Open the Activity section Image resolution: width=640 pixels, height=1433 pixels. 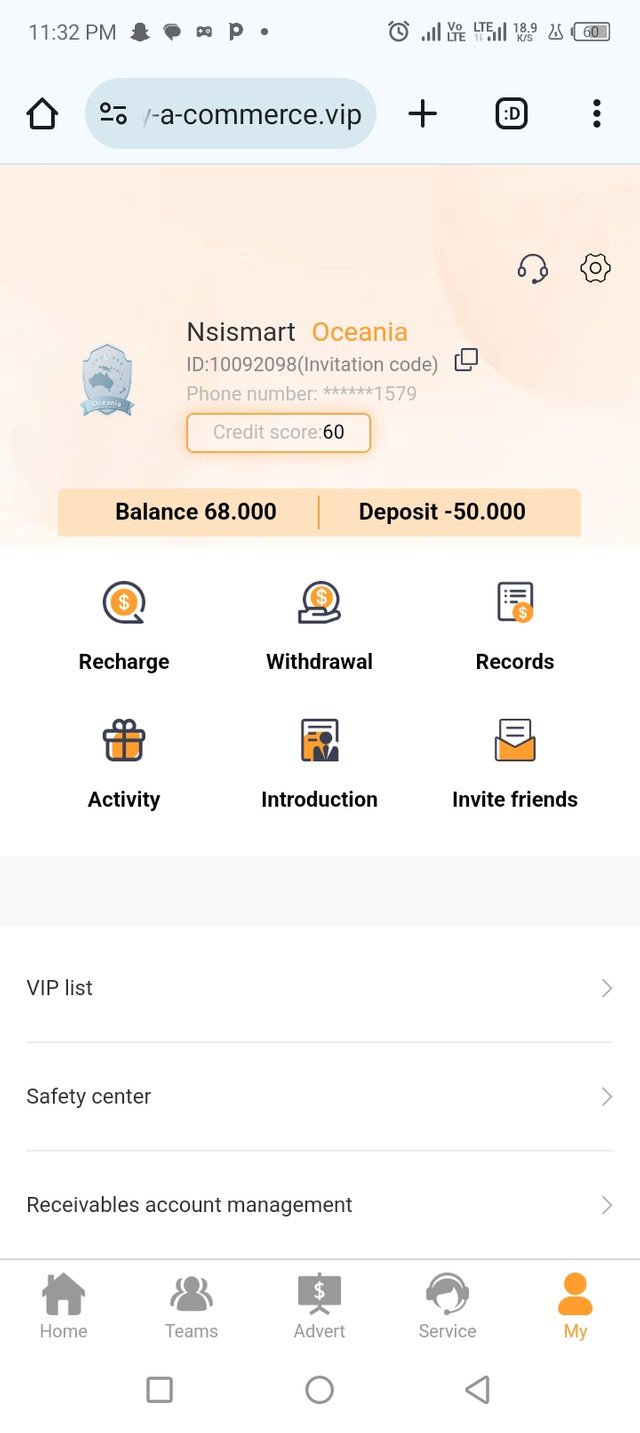pyautogui.click(x=124, y=764)
